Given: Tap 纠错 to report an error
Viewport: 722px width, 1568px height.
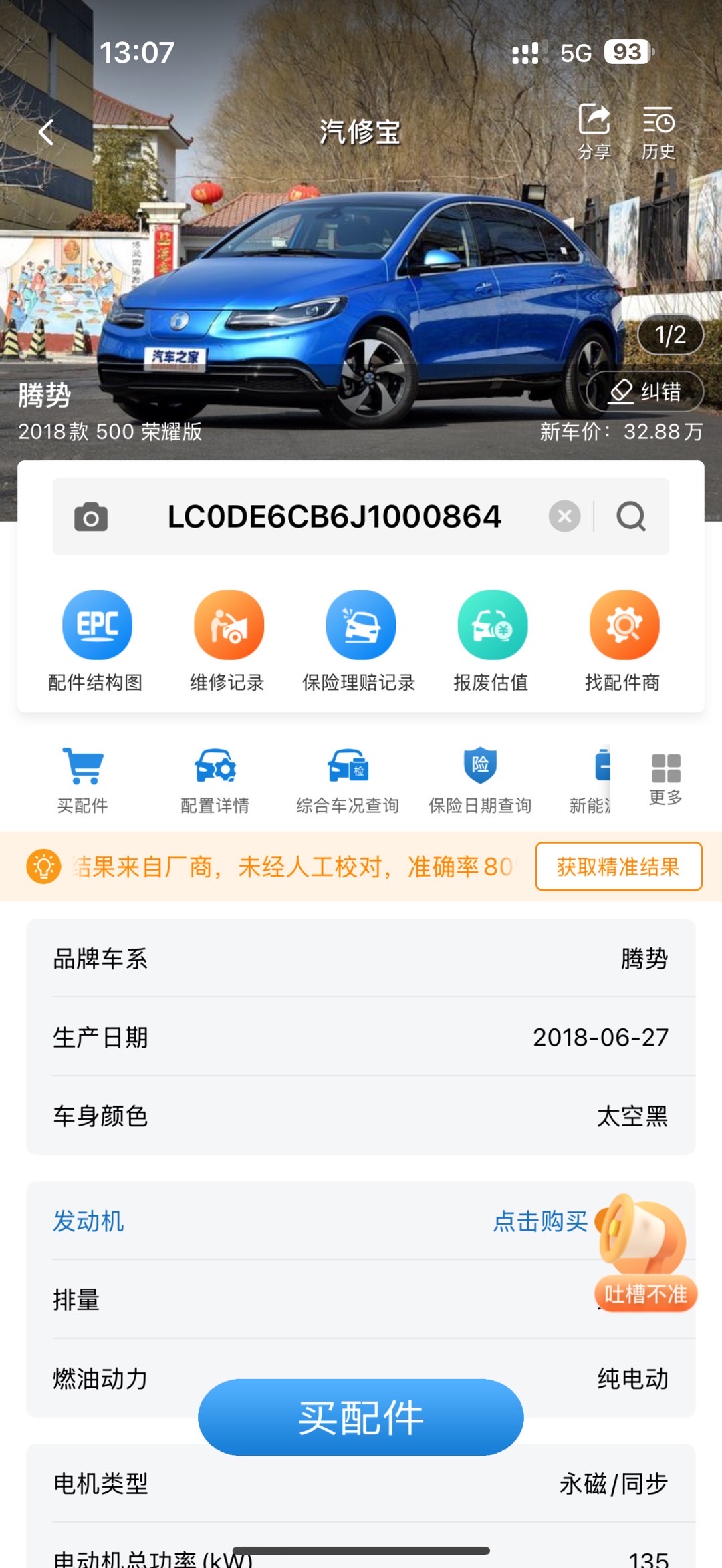Looking at the screenshot, I should click(x=645, y=391).
